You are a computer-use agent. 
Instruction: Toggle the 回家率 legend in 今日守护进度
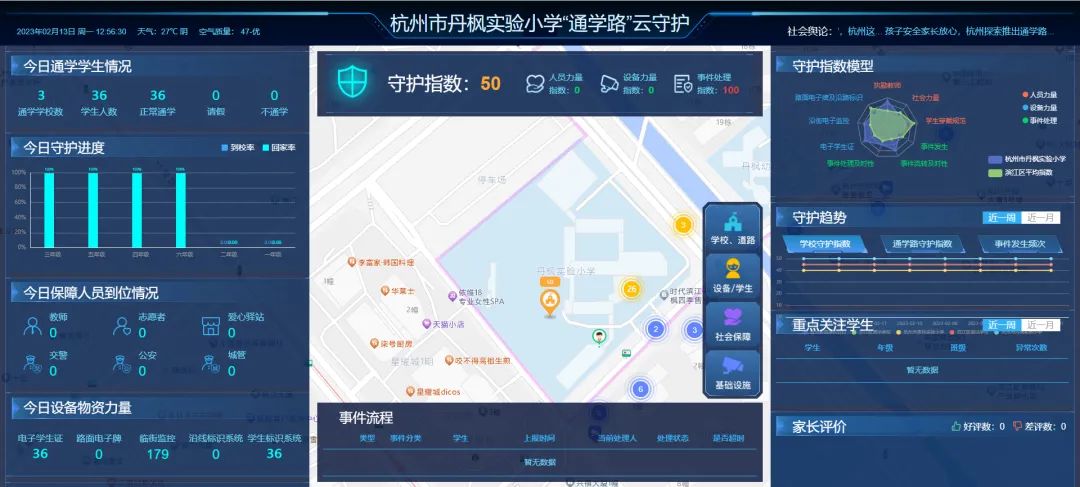click(279, 148)
